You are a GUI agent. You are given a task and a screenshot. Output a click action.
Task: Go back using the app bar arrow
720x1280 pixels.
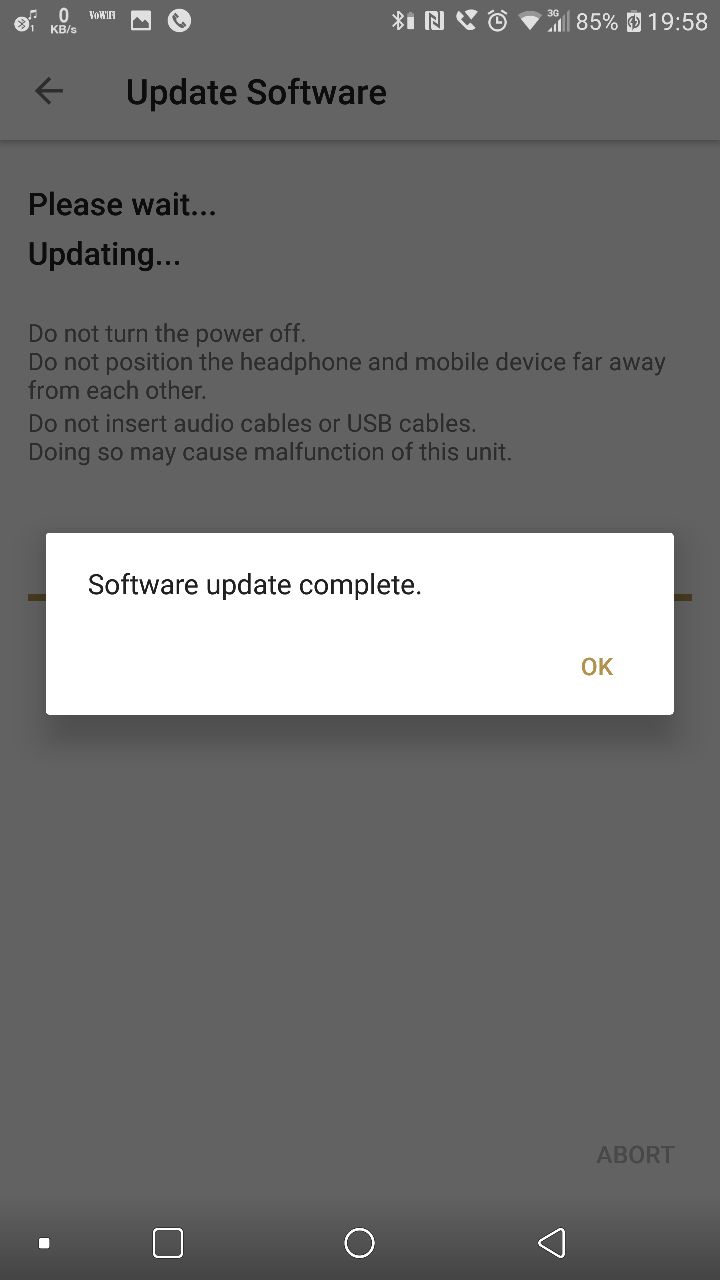[x=49, y=92]
